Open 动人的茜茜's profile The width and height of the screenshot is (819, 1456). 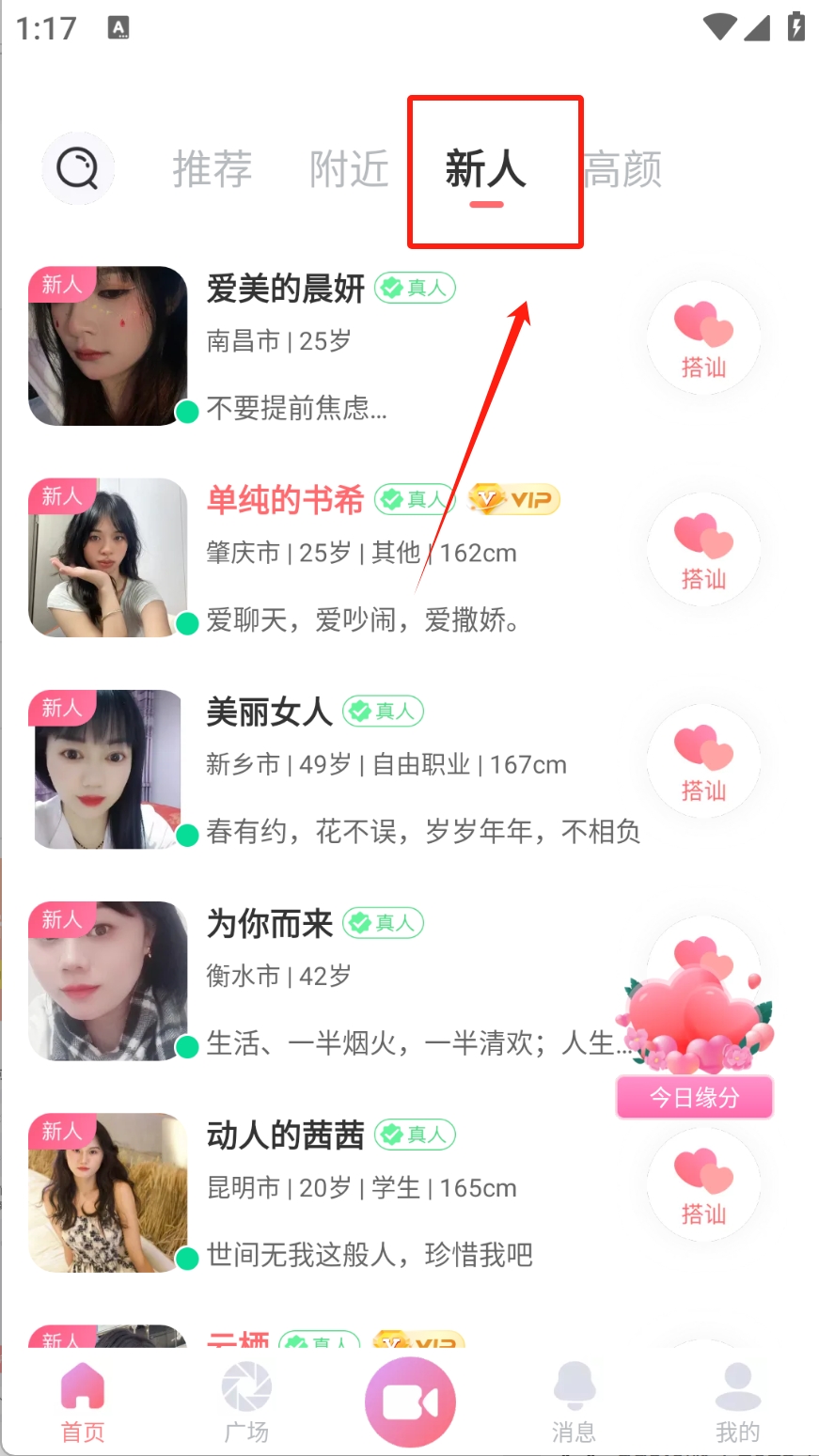(107, 1192)
